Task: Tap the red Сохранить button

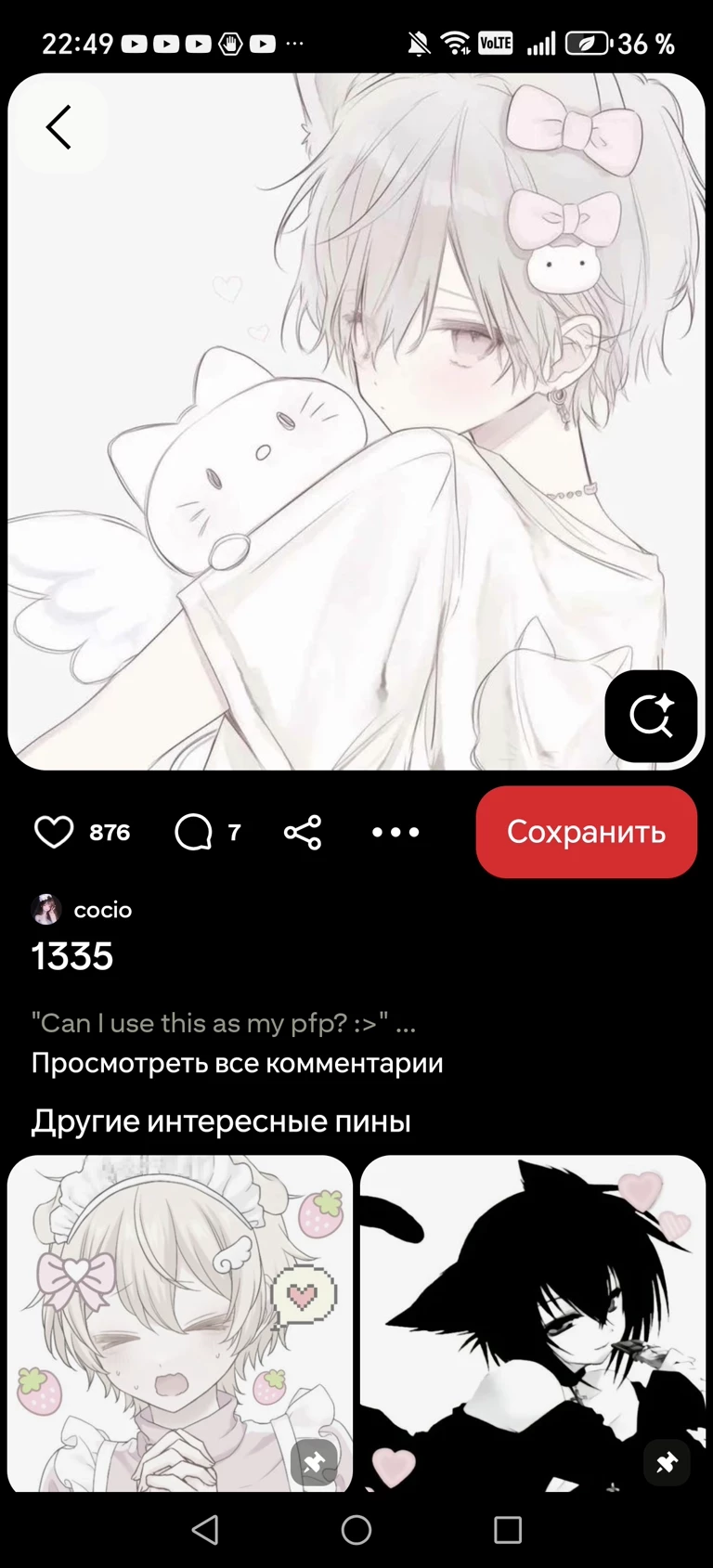Action: (586, 832)
